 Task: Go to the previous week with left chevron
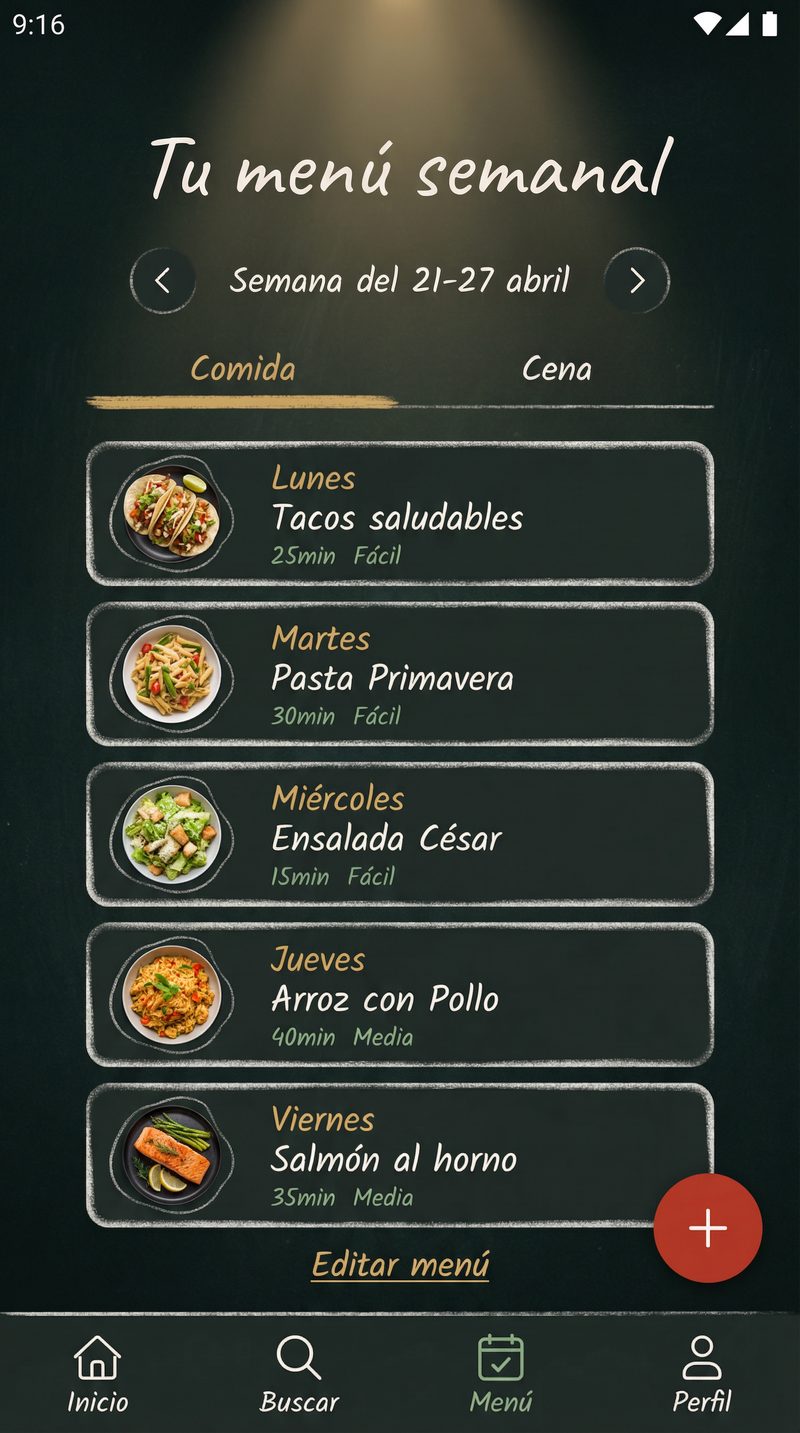164,280
